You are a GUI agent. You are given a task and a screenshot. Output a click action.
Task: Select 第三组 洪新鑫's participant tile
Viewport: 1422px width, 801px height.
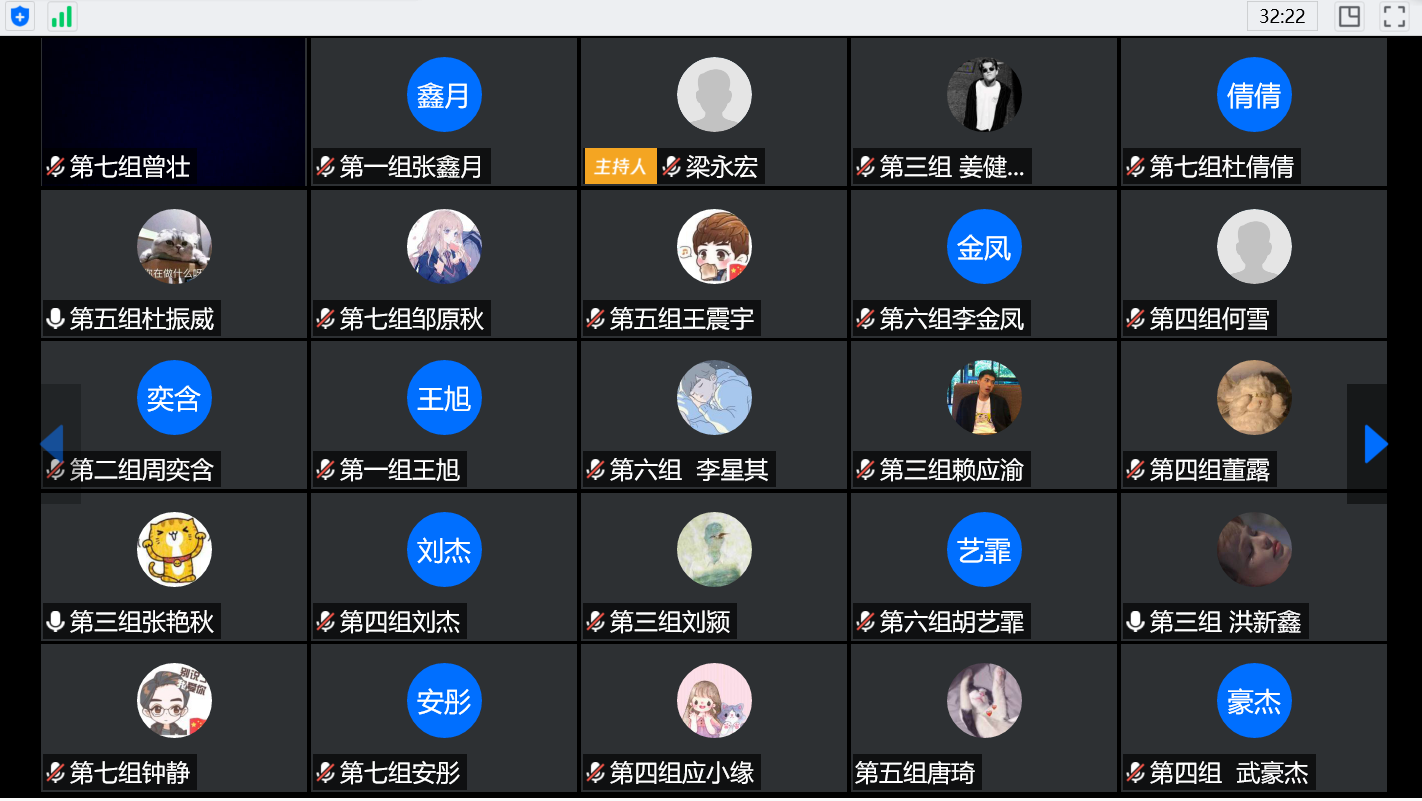(1254, 566)
